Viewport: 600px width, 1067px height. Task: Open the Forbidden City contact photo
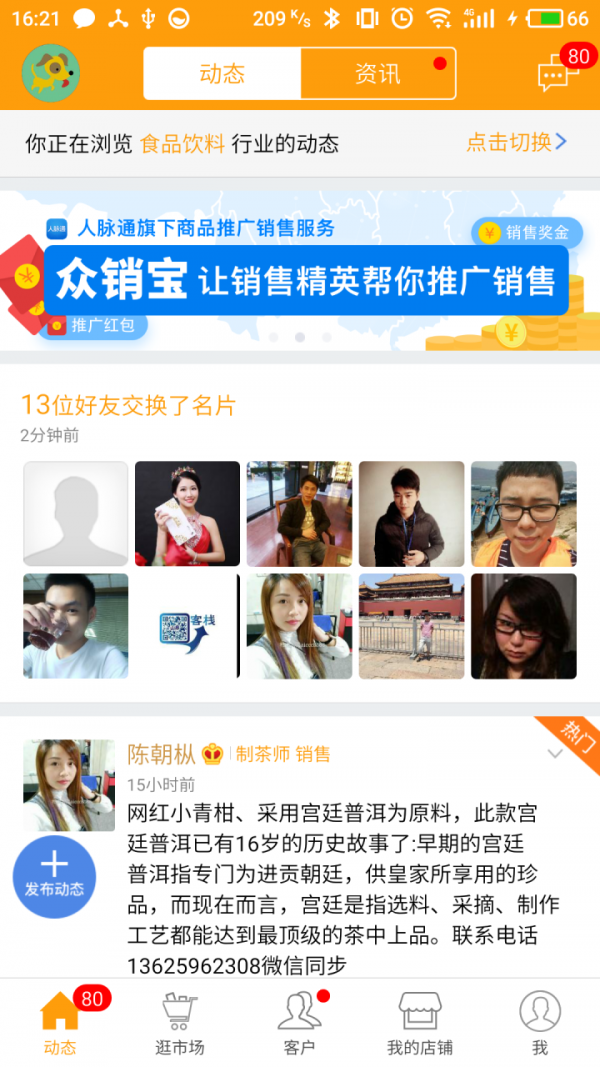pyautogui.click(x=411, y=626)
